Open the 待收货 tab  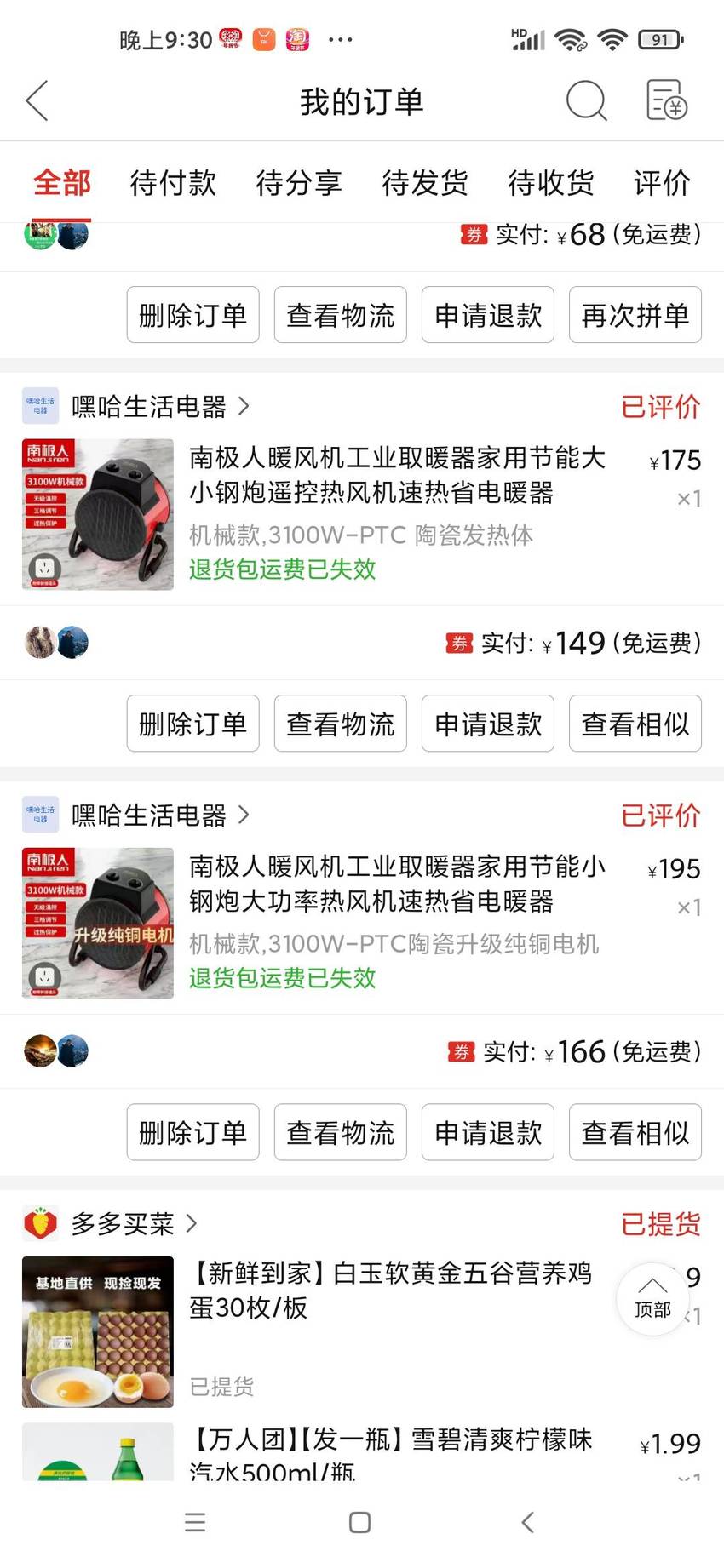551,182
